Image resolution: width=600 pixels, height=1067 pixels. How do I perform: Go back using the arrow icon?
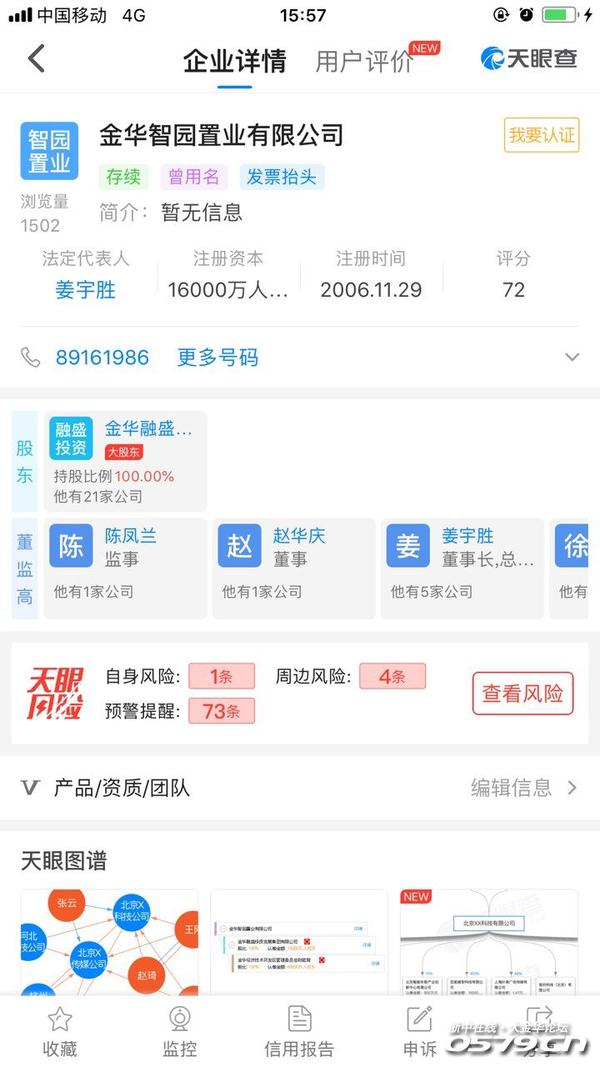coord(36,59)
